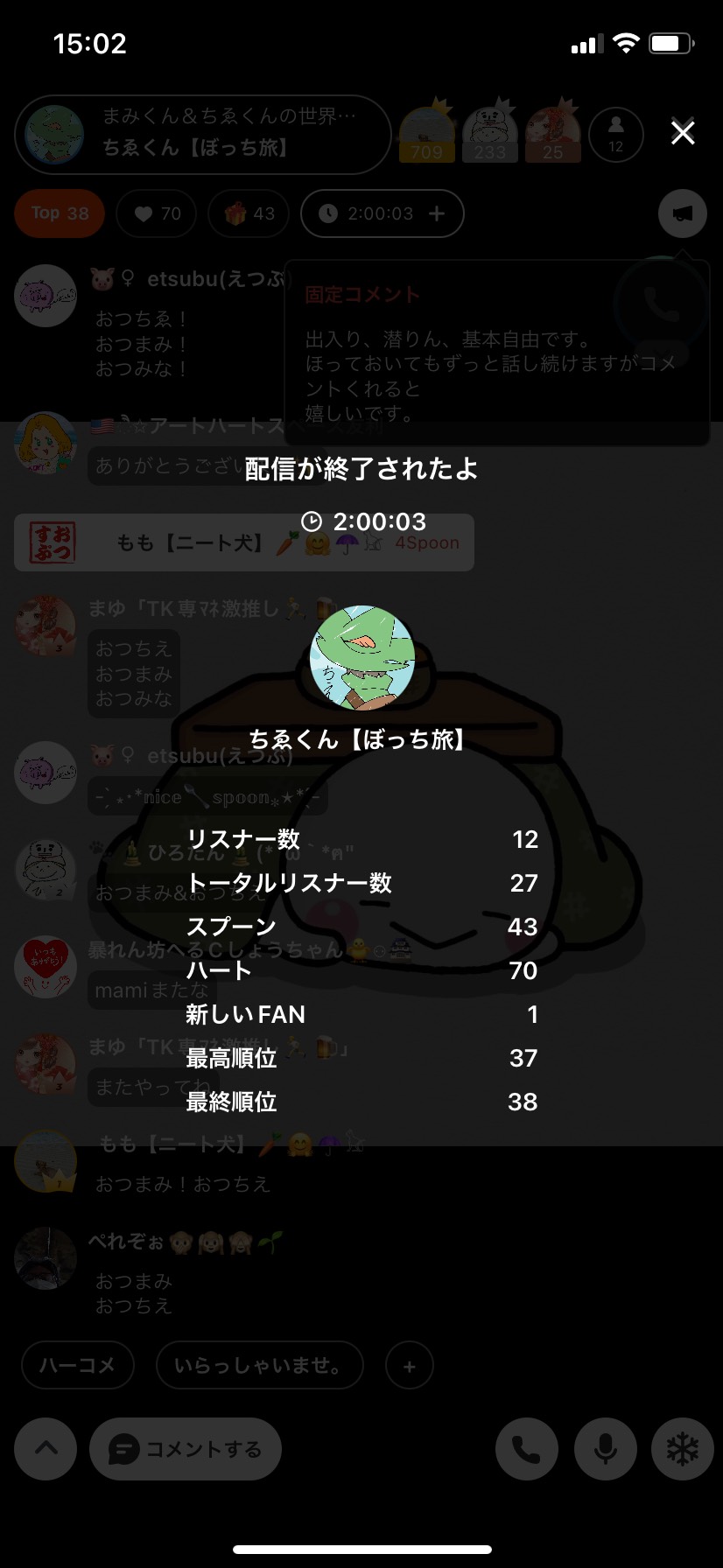This screenshot has height=1568, width=723.
Task: Select the ハーコメ quick comment chip
Action: pos(78,1365)
